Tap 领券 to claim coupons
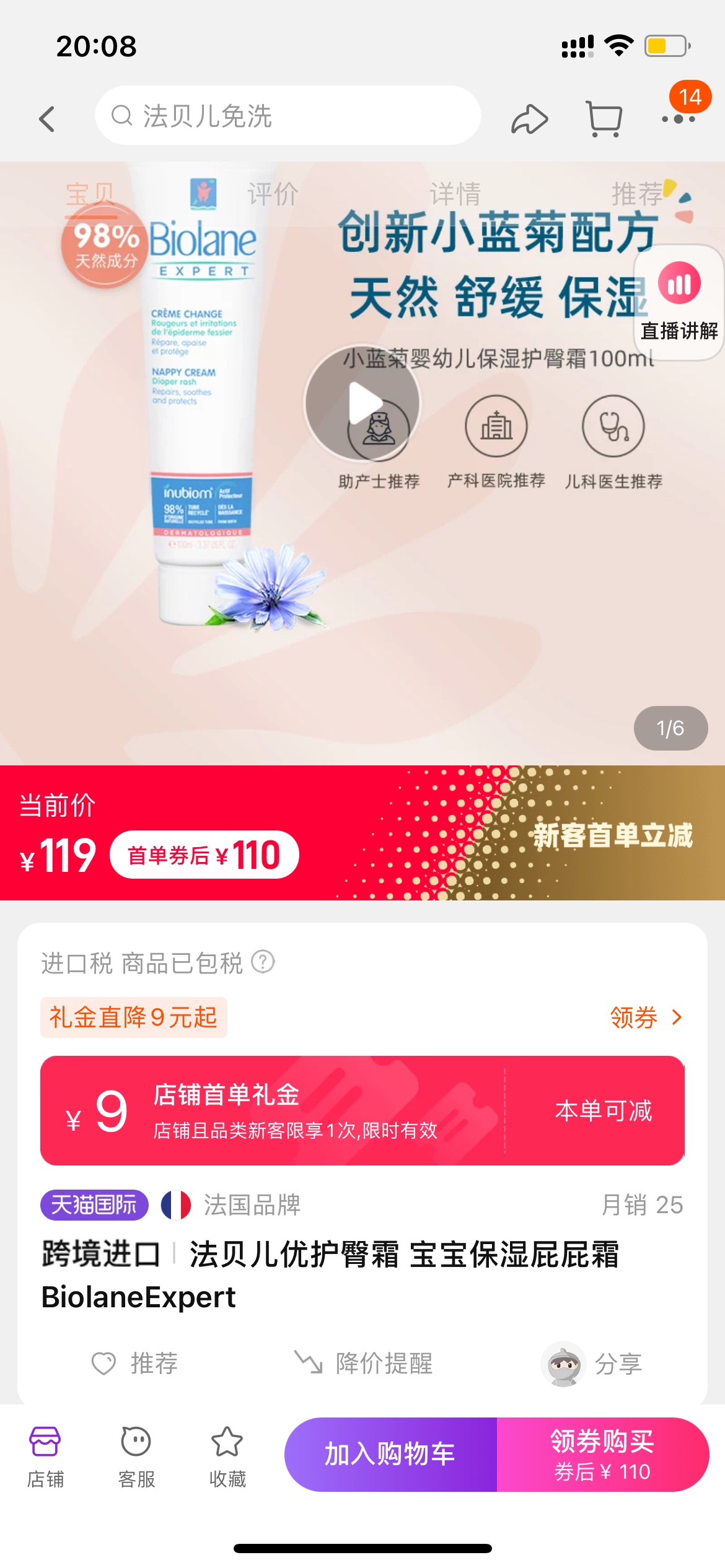725x1568 pixels. tap(645, 1017)
